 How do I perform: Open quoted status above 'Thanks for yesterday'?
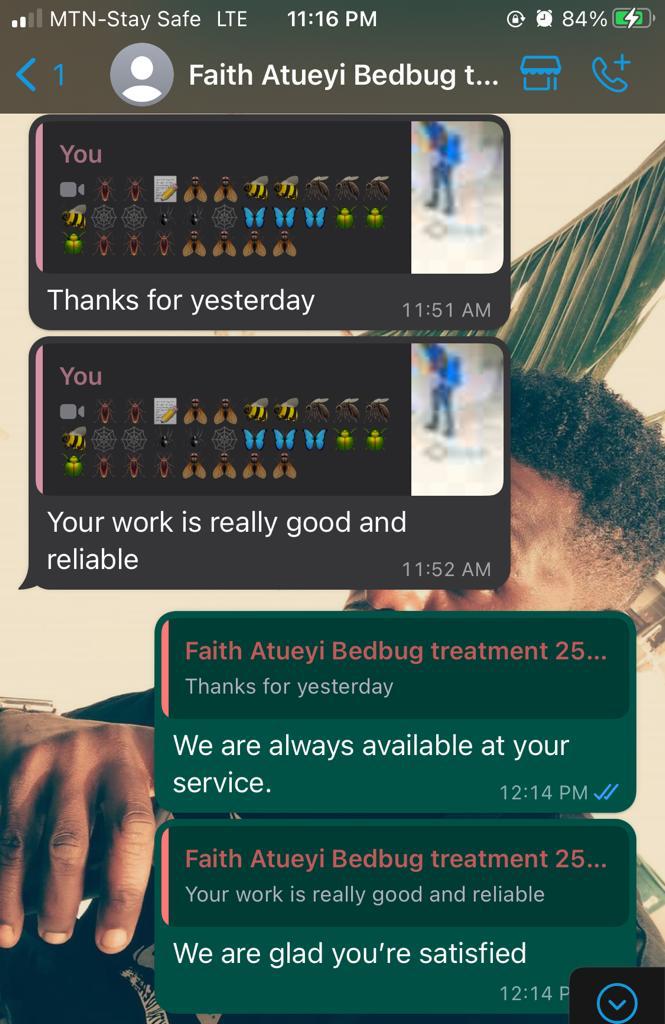tap(268, 198)
